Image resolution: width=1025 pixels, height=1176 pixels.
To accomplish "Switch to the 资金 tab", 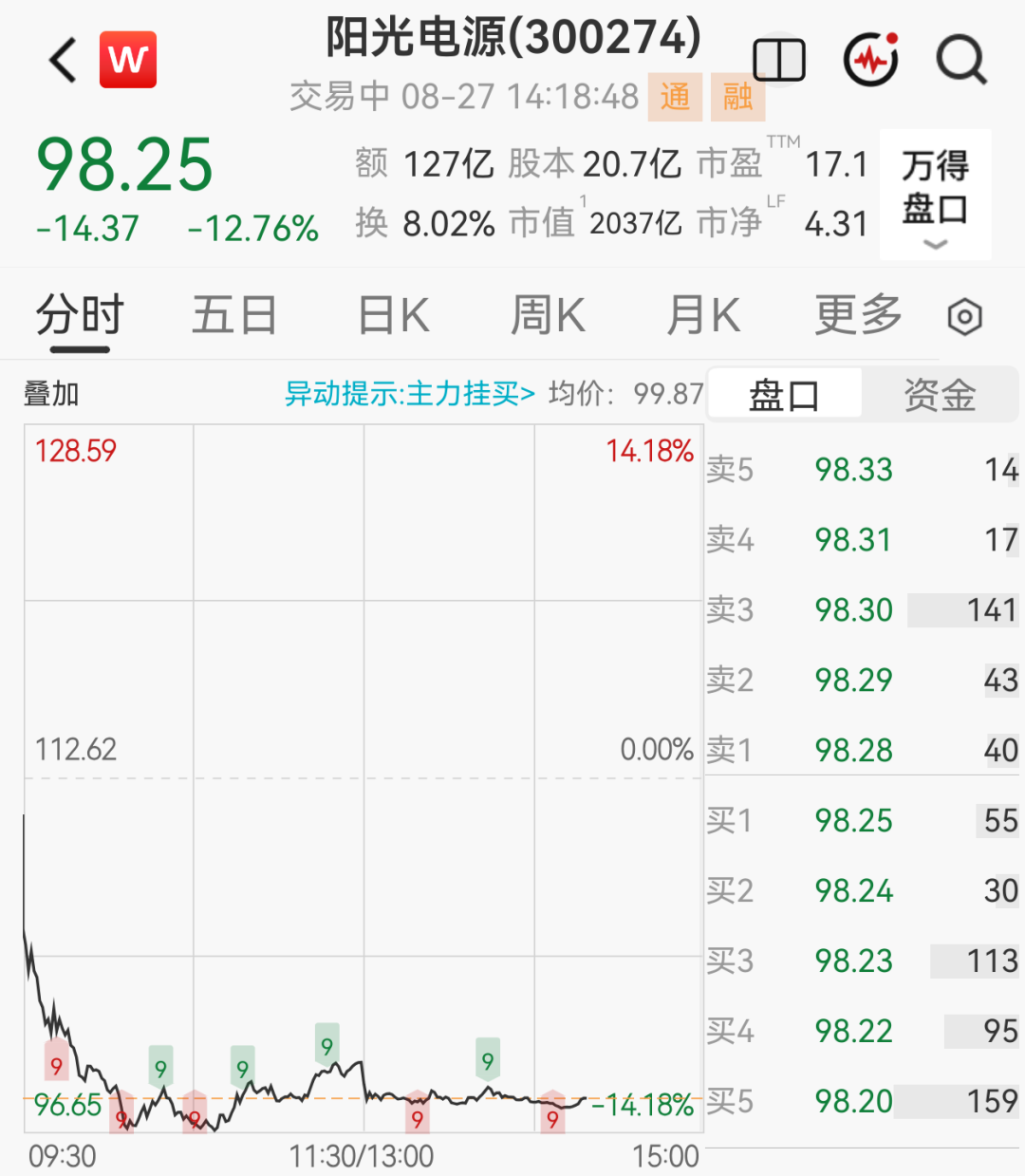I will pyautogui.click(x=940, y=395).
